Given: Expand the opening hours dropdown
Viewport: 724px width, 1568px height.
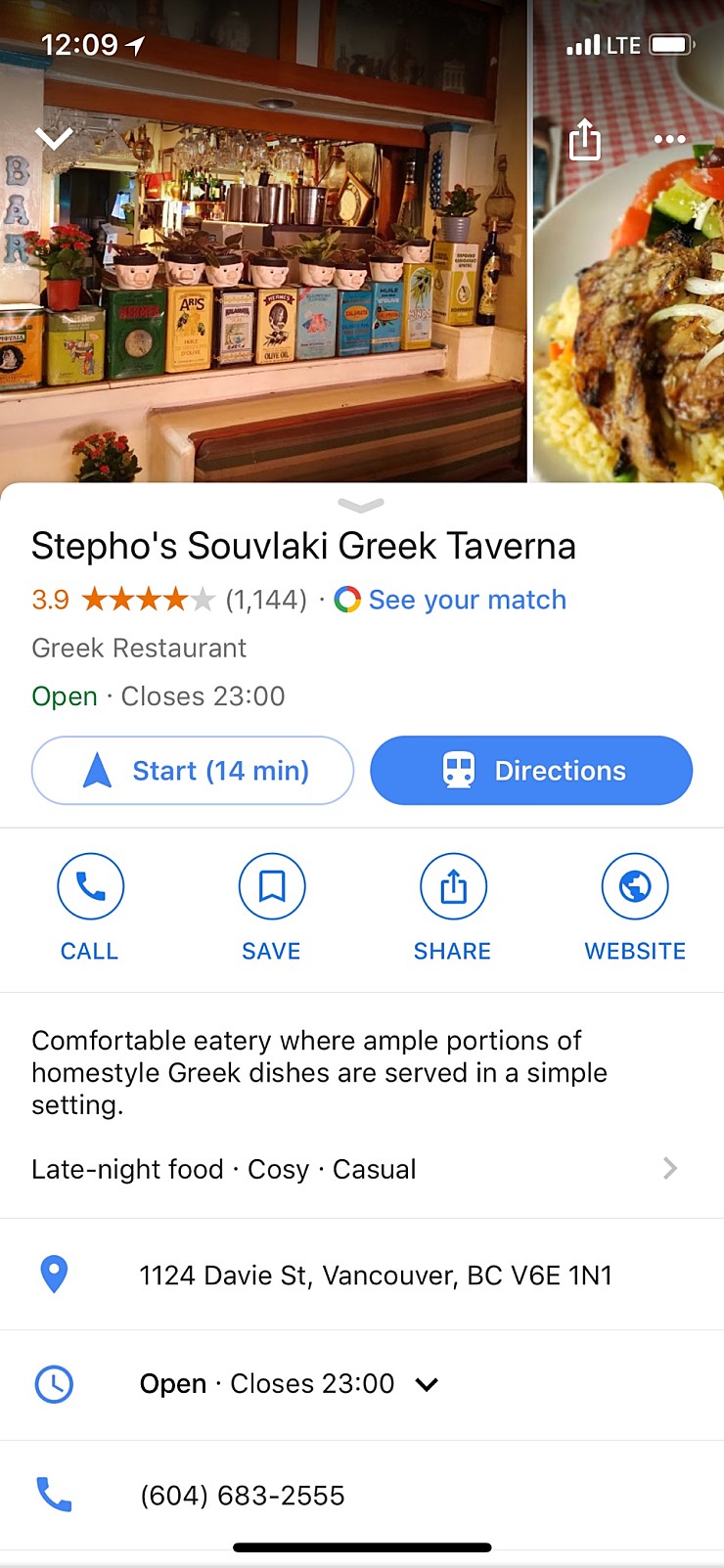Looking at the screenshot, I should click(x=427, y=1384).
